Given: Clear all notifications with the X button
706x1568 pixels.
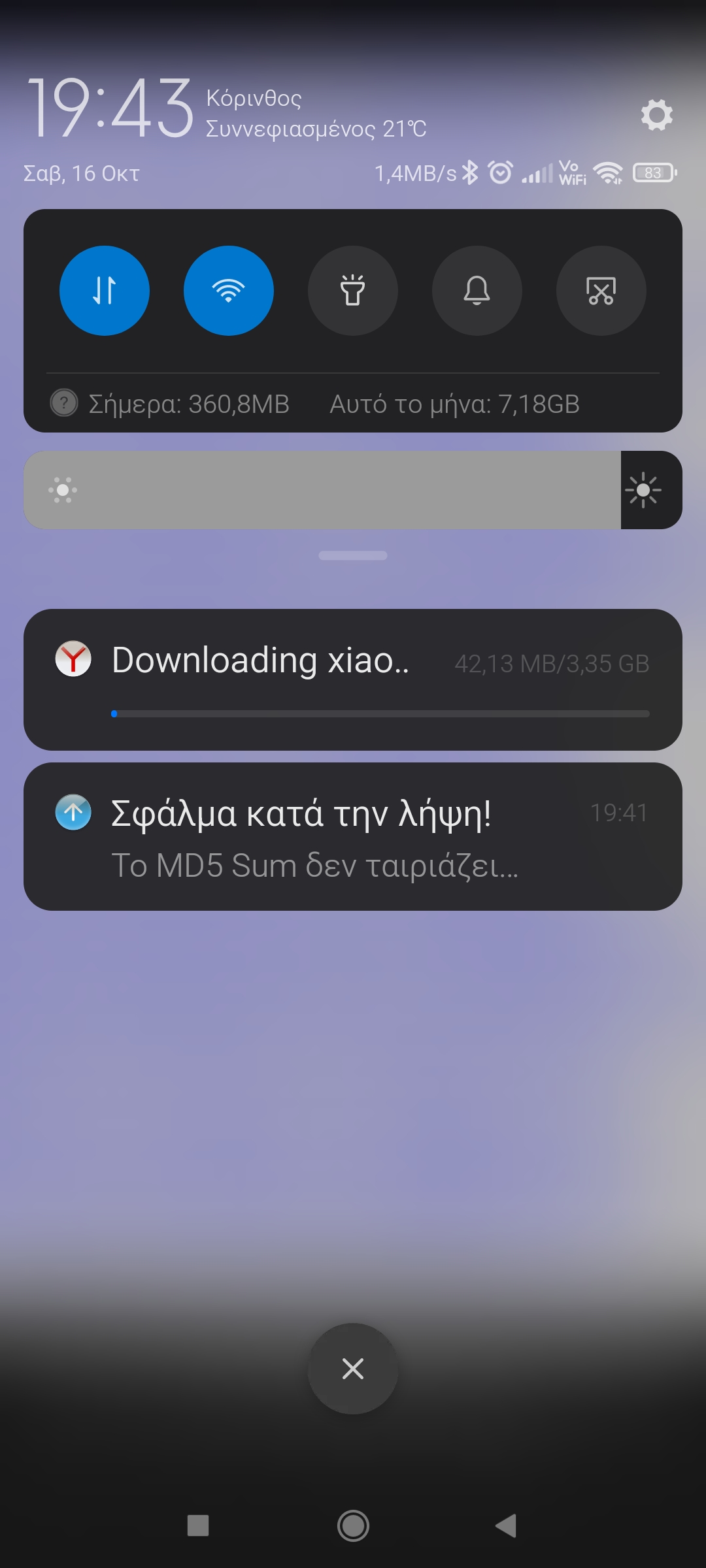Looking at the screenshot, I should point(353,1368).
